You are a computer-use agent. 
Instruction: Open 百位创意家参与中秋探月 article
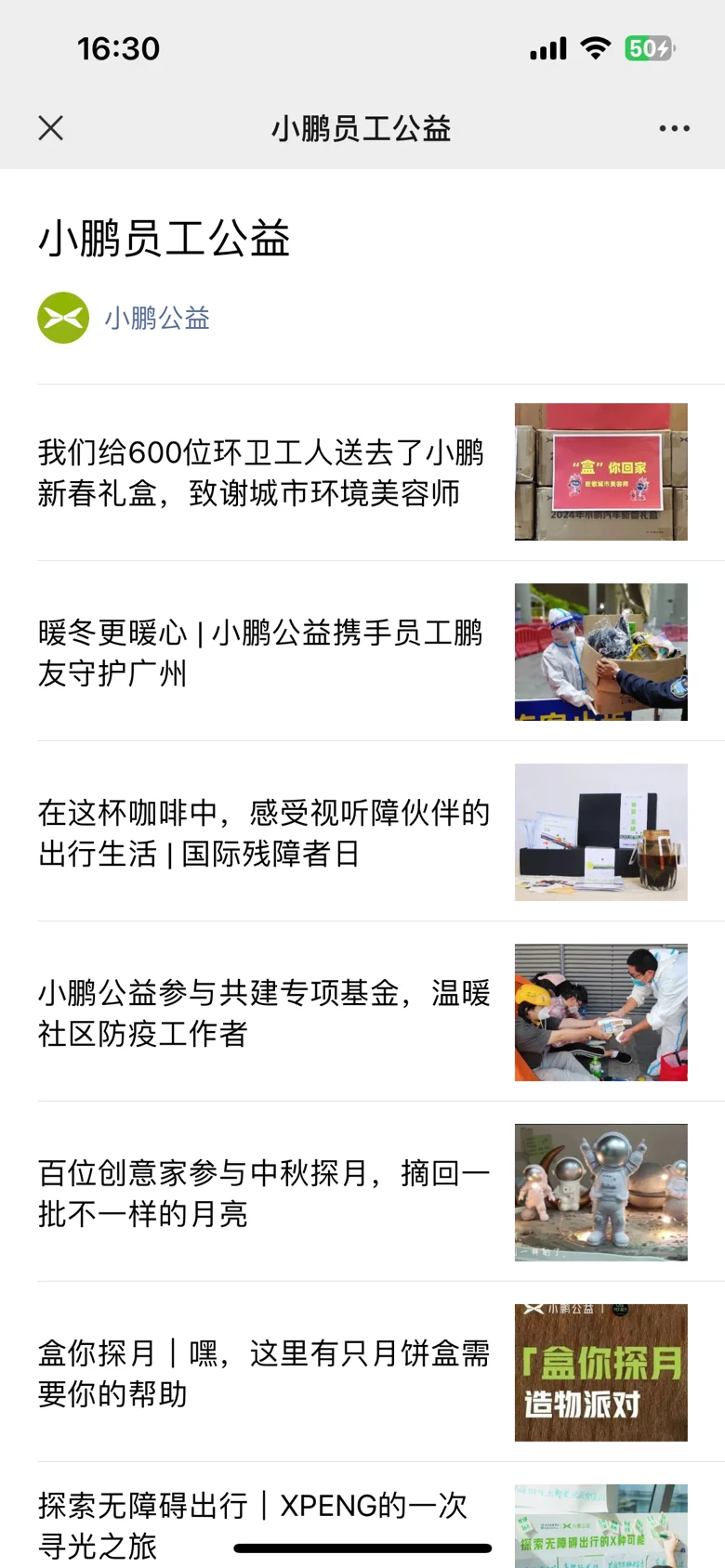362,1193
